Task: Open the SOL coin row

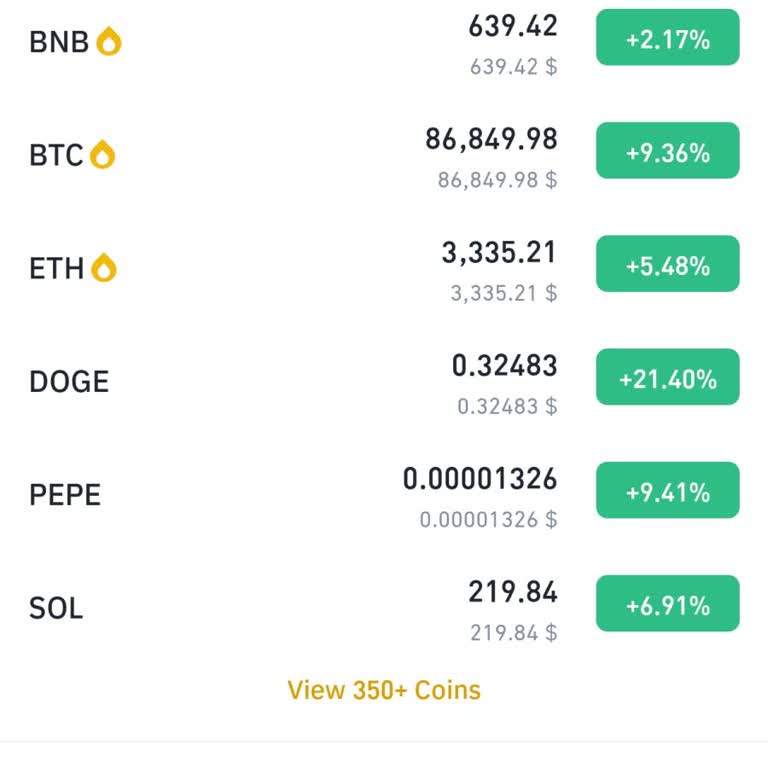Action: 56,607
